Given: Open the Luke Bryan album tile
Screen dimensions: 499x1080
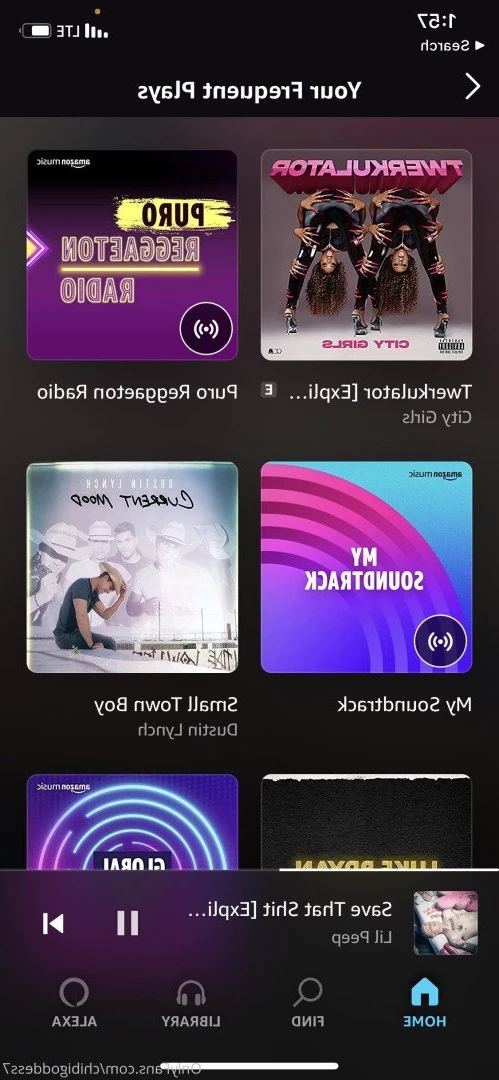Looking at the screenshot, I should [x=367, y=822].
